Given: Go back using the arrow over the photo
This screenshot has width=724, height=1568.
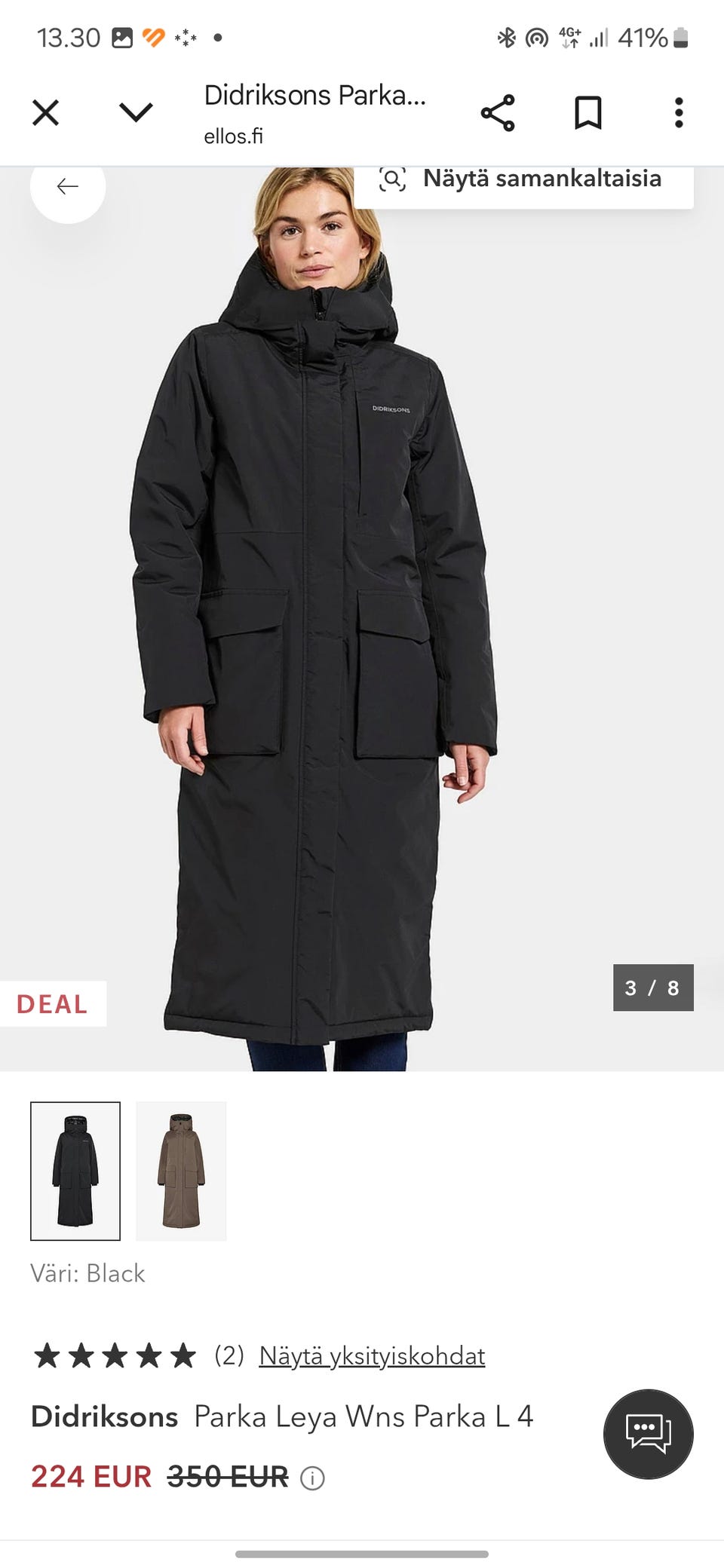Looking at the screenshot, I should [x=68, y=186].
